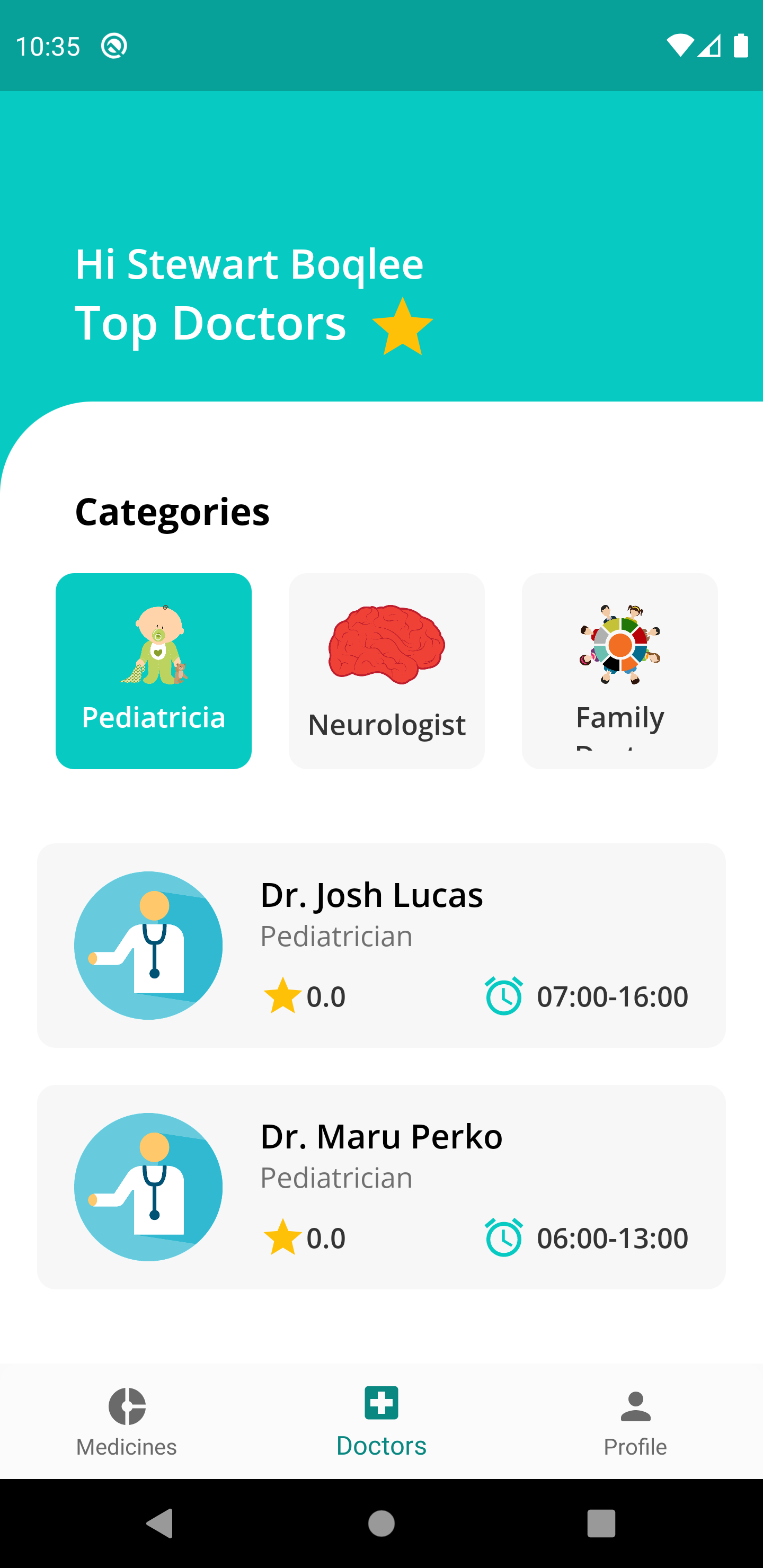Select the Pediatricia category
The image size is (763, 1568).
pyautogui.click(x=154, y=671)
